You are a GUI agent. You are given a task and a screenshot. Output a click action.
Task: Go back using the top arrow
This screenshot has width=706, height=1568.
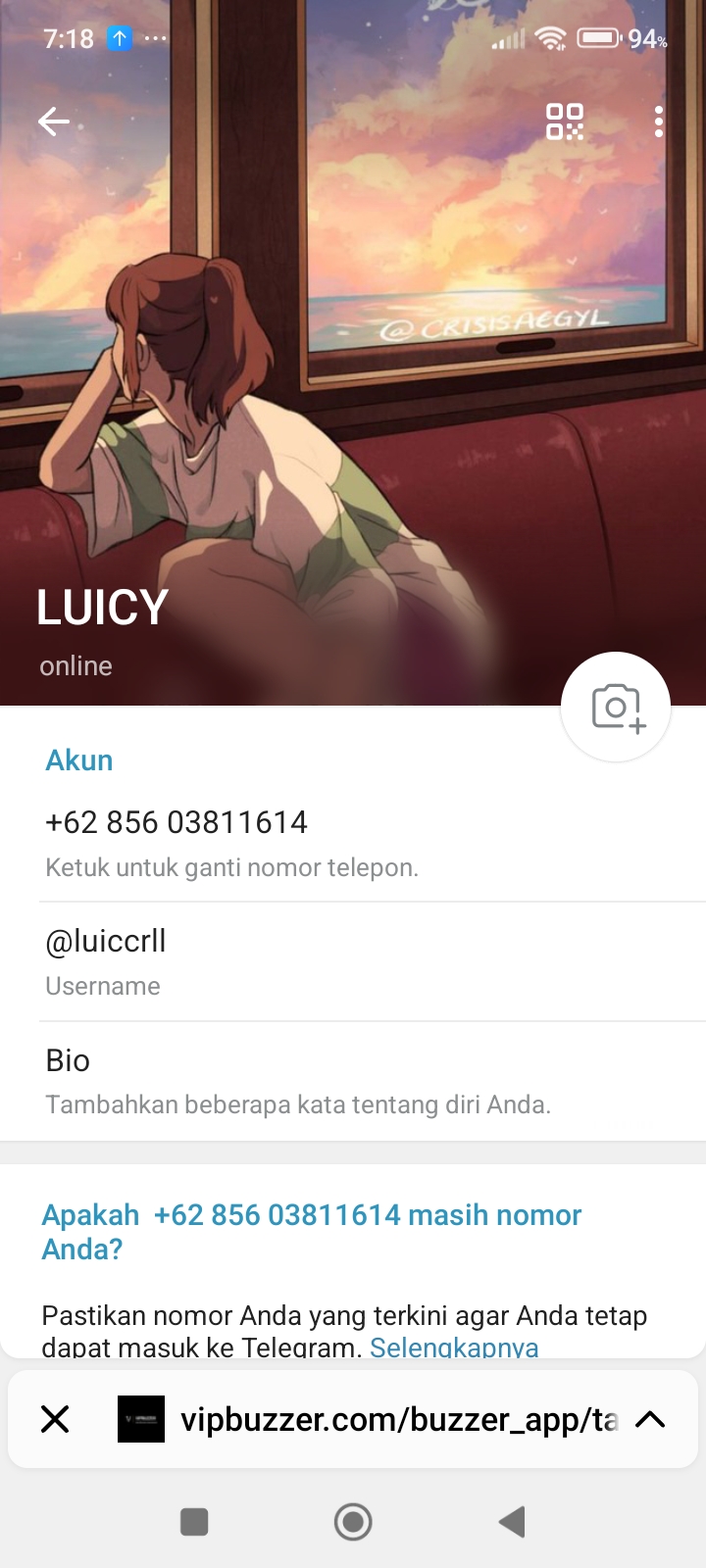tap(54, 122)
